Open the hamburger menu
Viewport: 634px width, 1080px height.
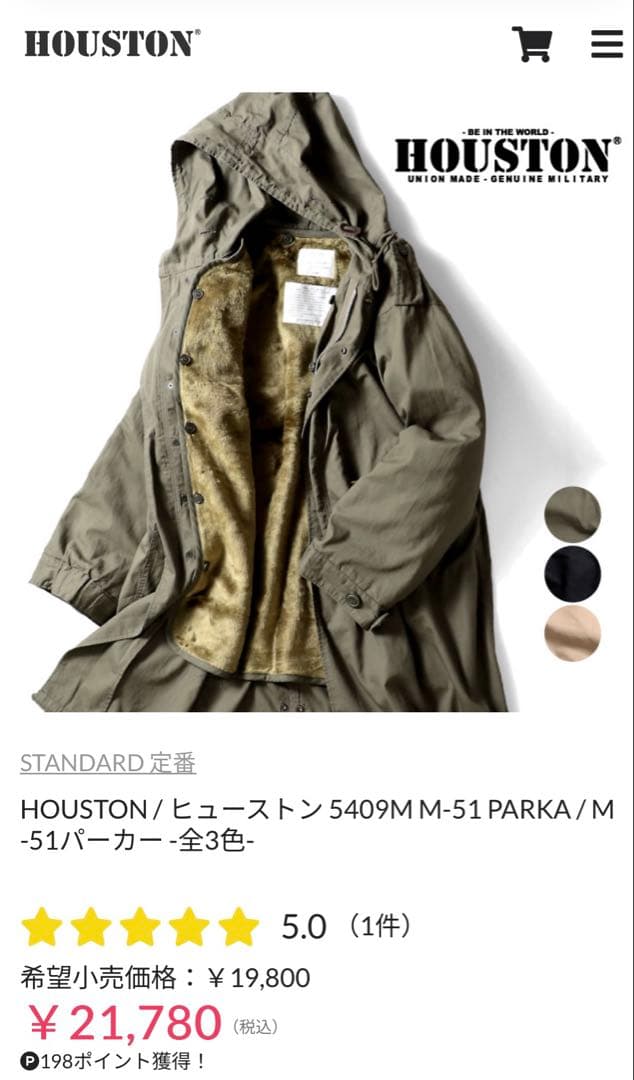[607, 44]
